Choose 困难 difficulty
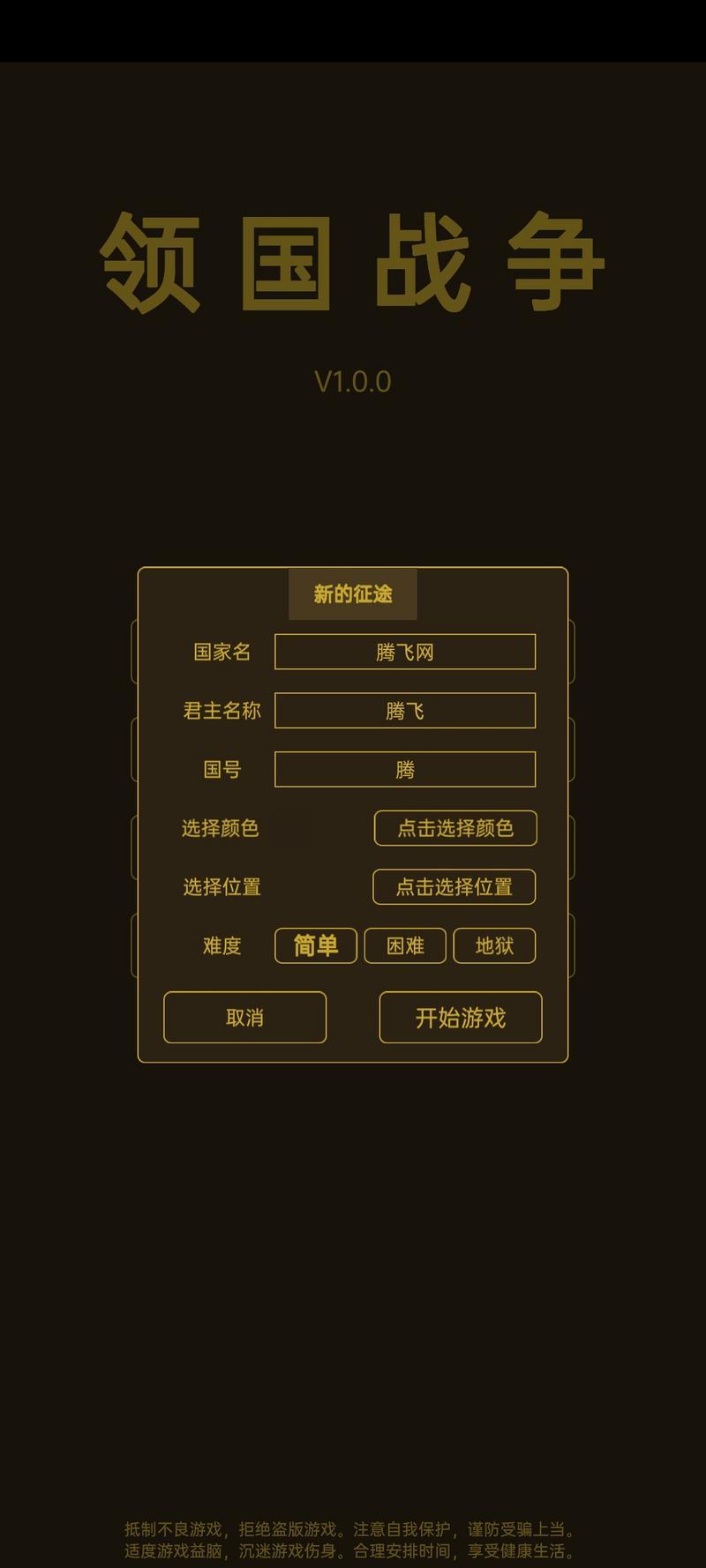 point(405,945)
